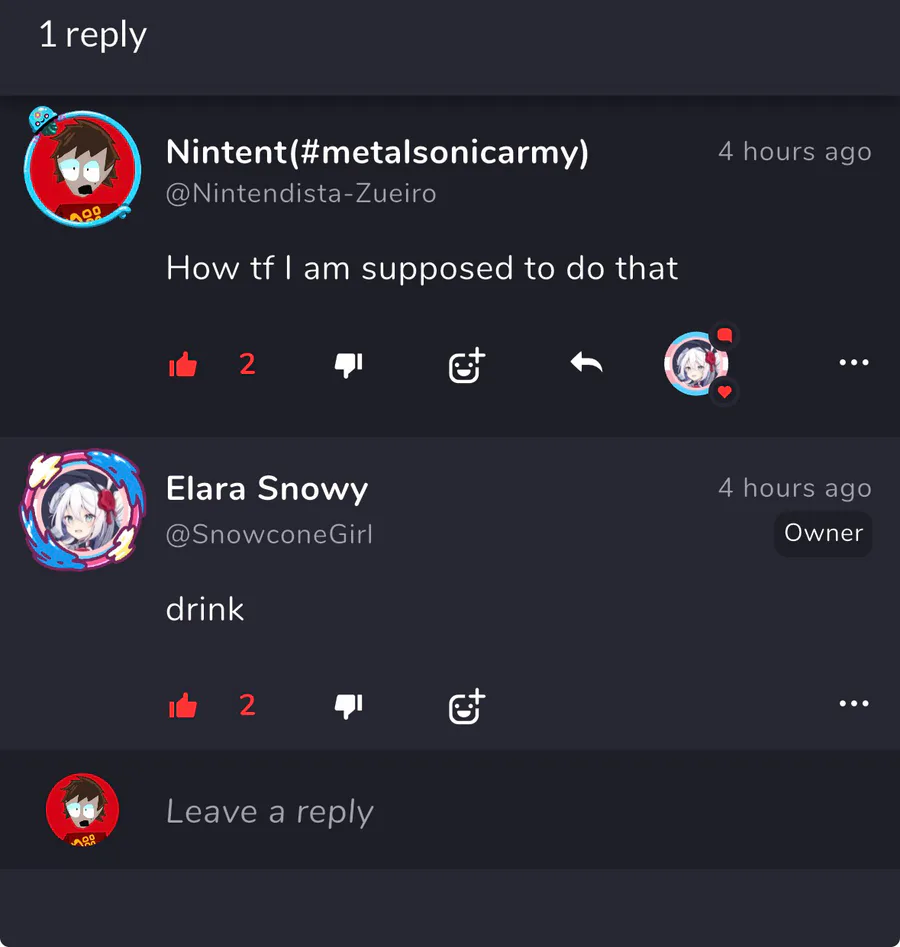Open the @Nintendista-Zueiro profile handle
Screen dimensions: 900x947
click(x=301, y=193)
